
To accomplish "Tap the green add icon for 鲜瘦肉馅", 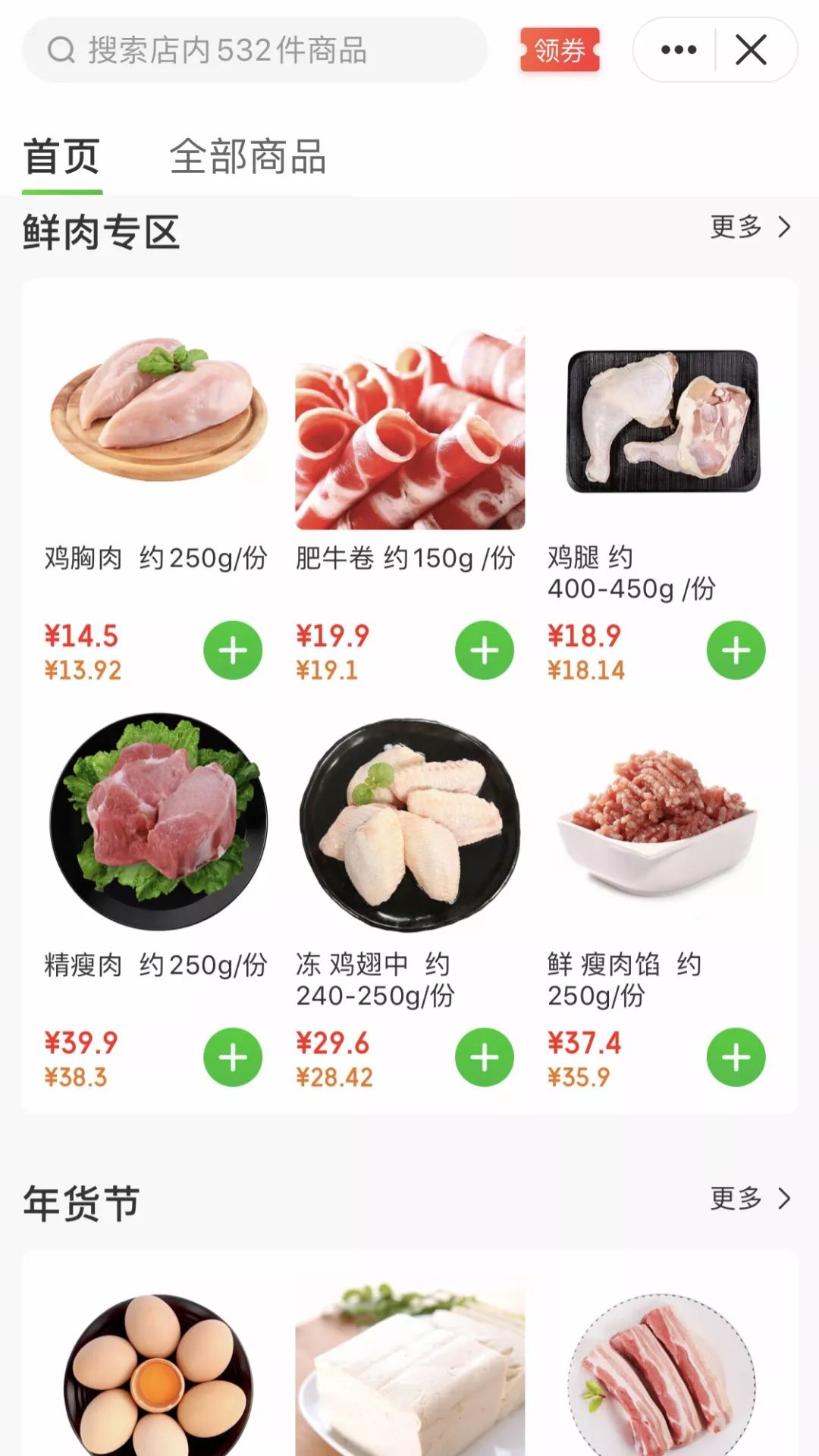I will click(734, 1054).
